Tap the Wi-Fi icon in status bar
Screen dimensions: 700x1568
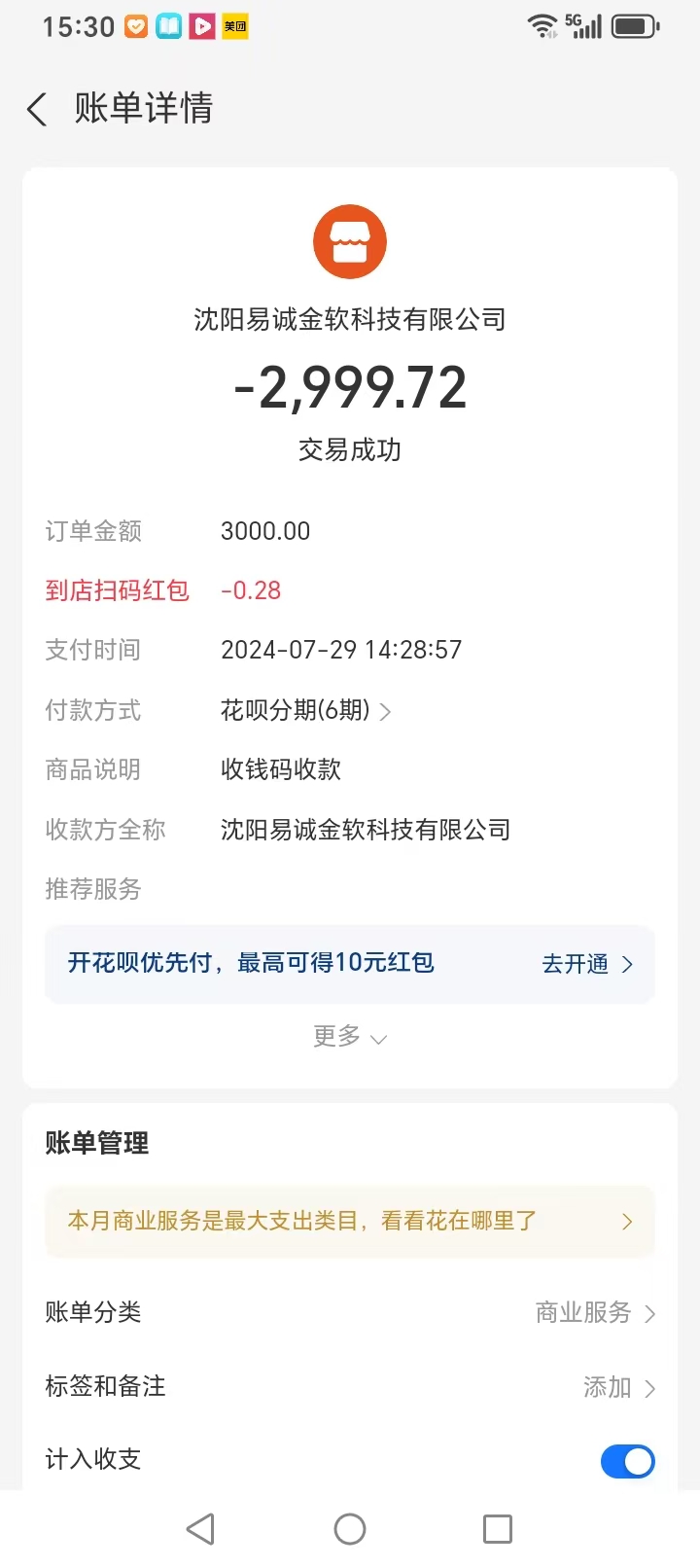[542, 26]
